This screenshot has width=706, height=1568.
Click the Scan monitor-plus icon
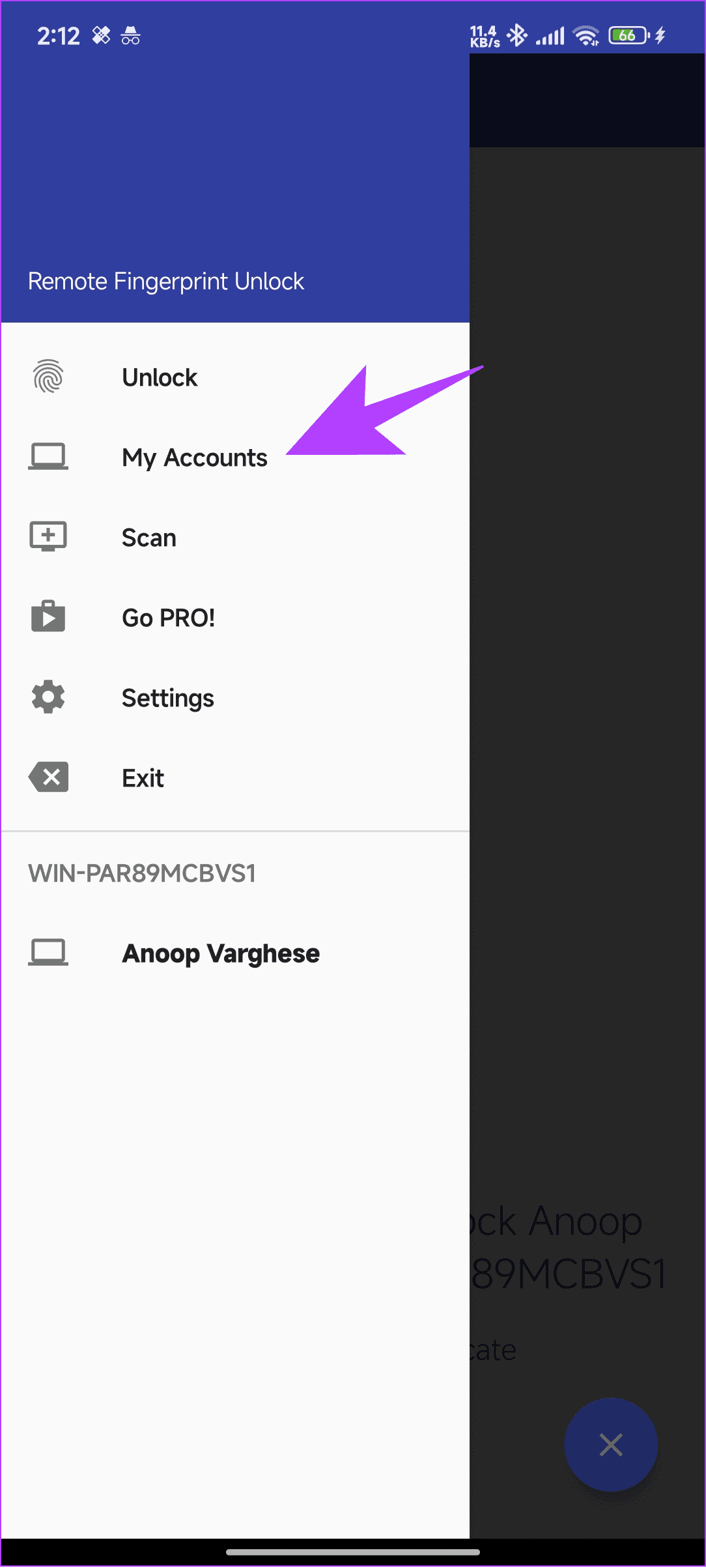point(48,536)
